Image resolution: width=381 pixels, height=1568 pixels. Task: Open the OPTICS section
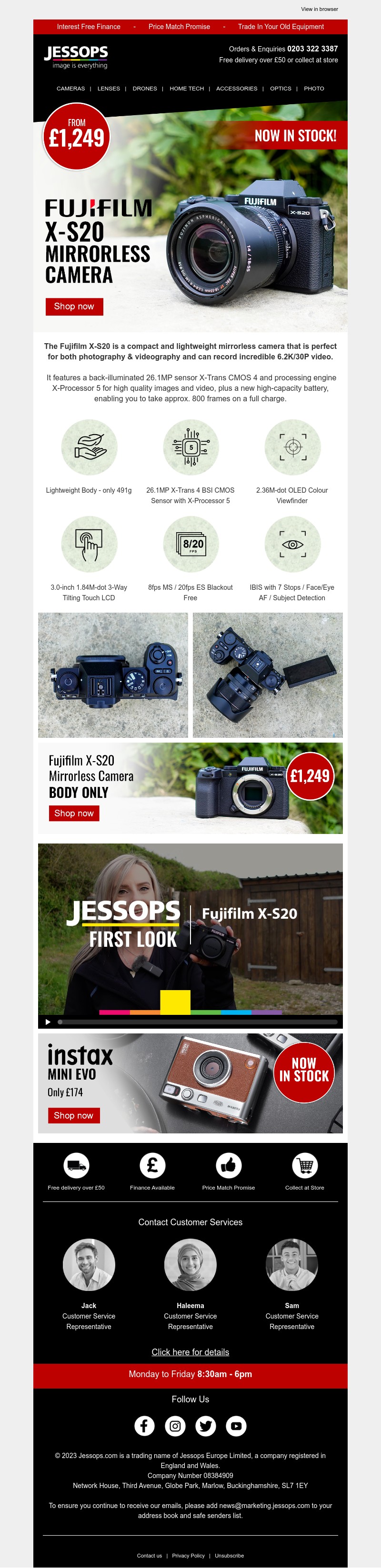click(281, 89)
